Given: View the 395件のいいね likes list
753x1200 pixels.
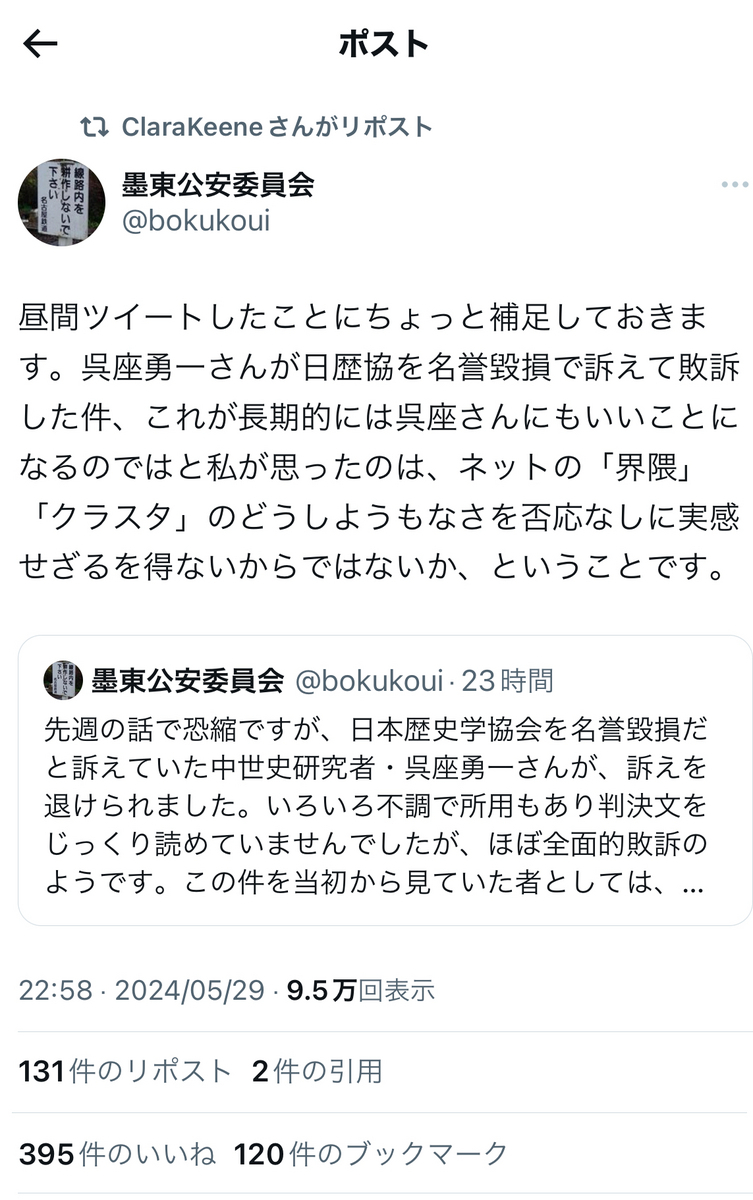Looking at the screenshot, I should click(117, 1154).
